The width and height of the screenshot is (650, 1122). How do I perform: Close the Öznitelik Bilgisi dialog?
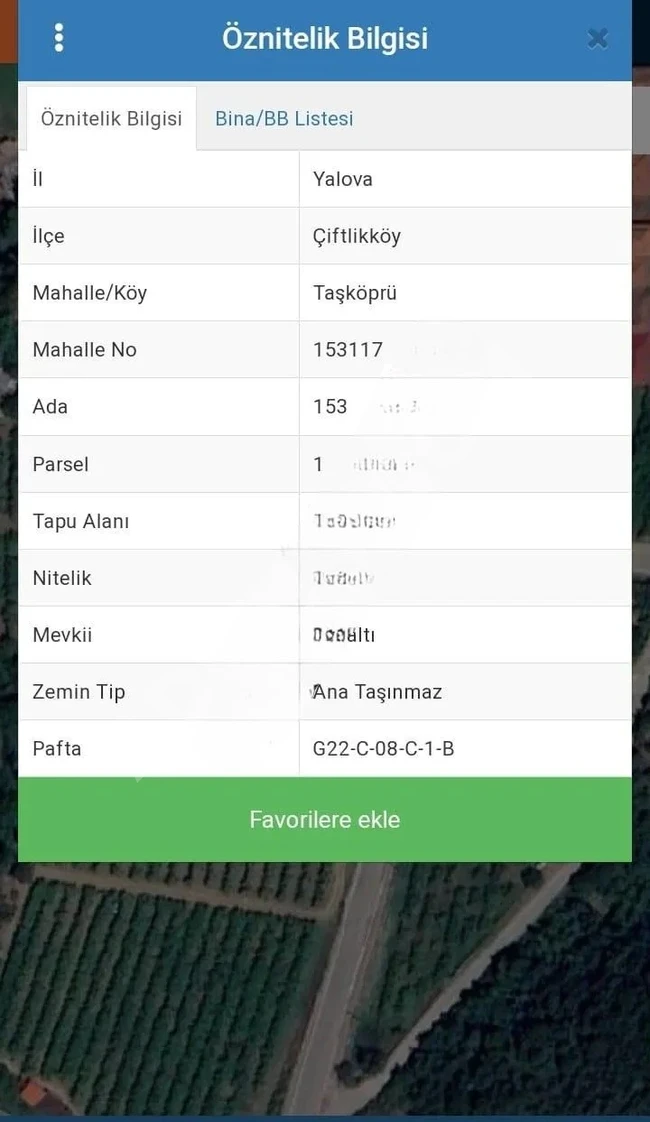pos(597,39)
